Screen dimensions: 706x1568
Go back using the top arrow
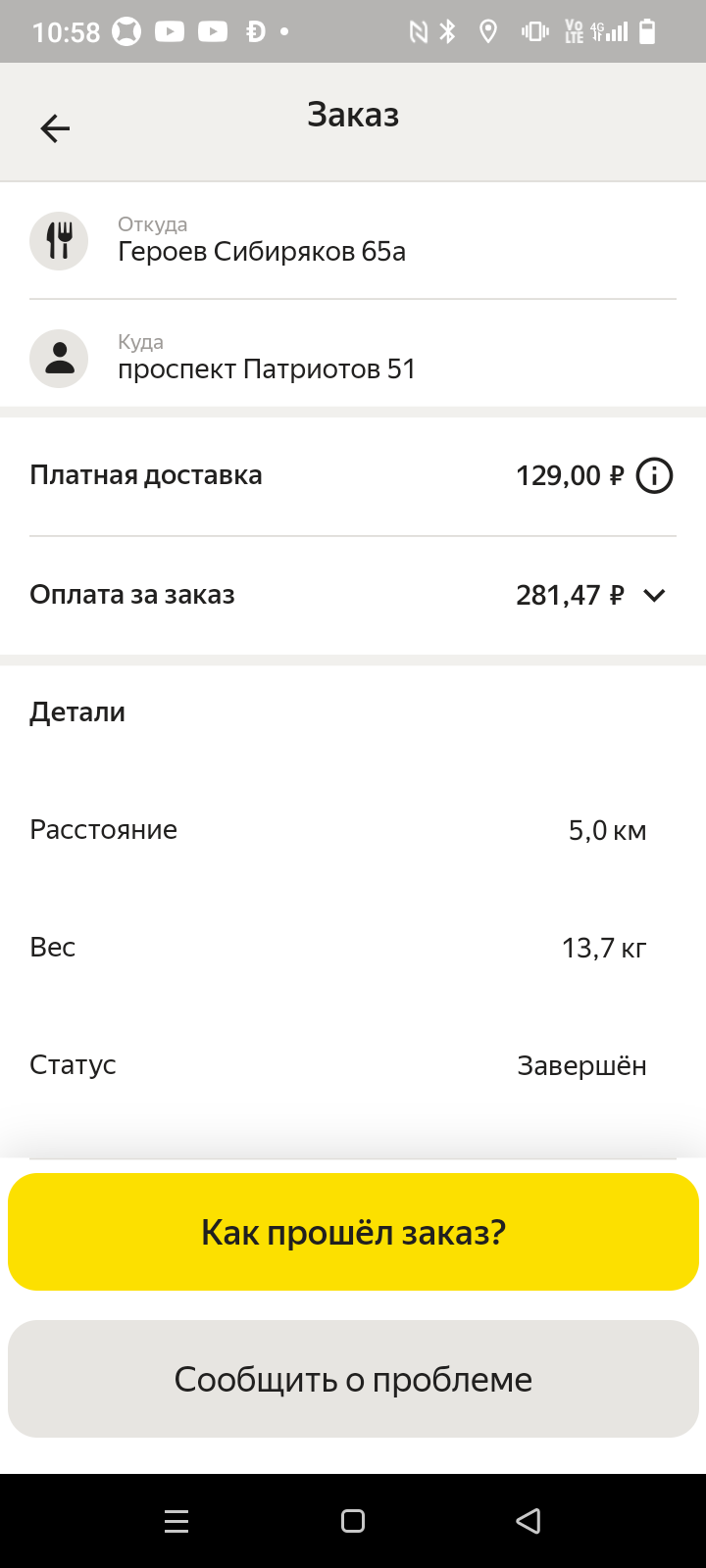55,127
